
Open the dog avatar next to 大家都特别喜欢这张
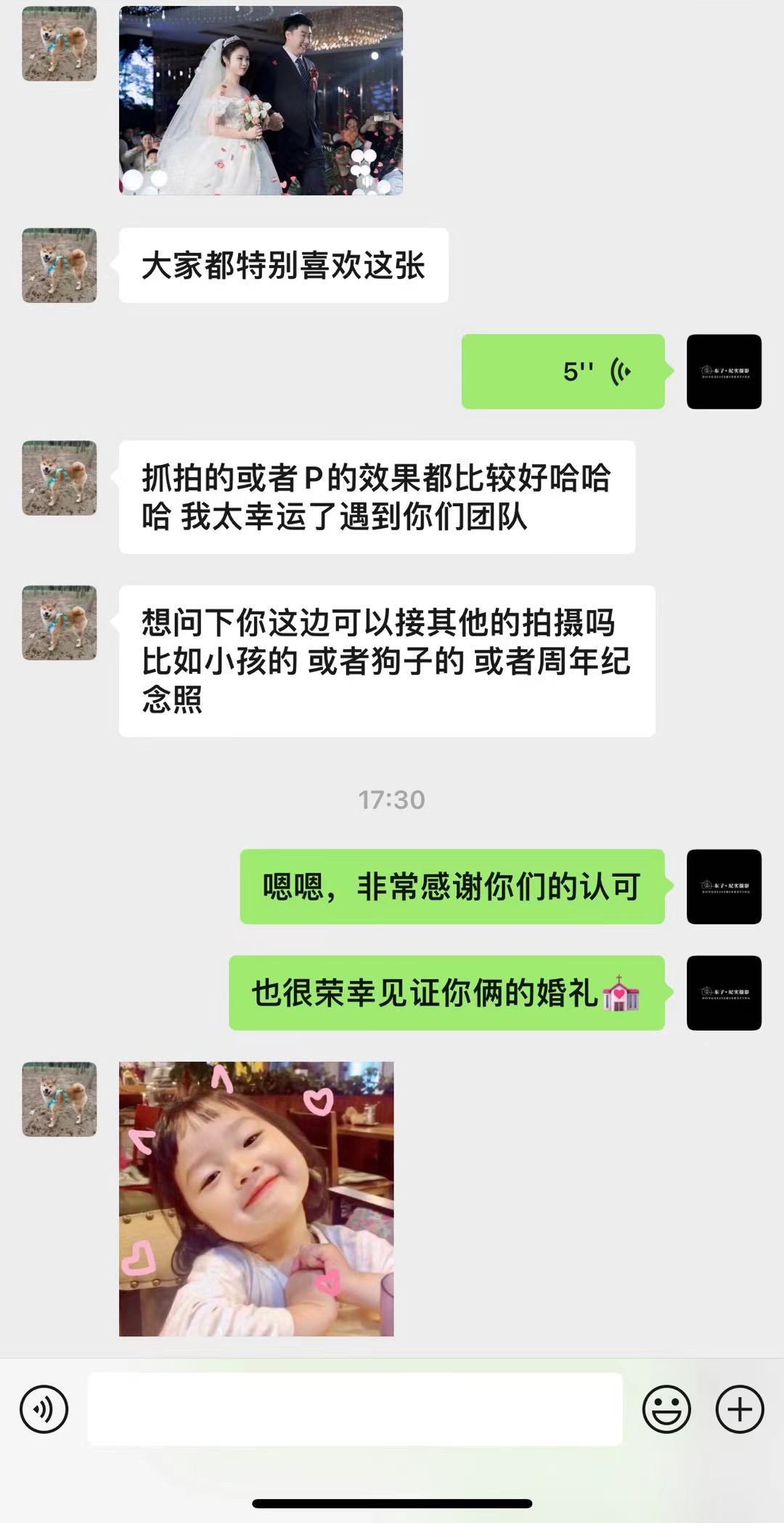tap(60, 265)
